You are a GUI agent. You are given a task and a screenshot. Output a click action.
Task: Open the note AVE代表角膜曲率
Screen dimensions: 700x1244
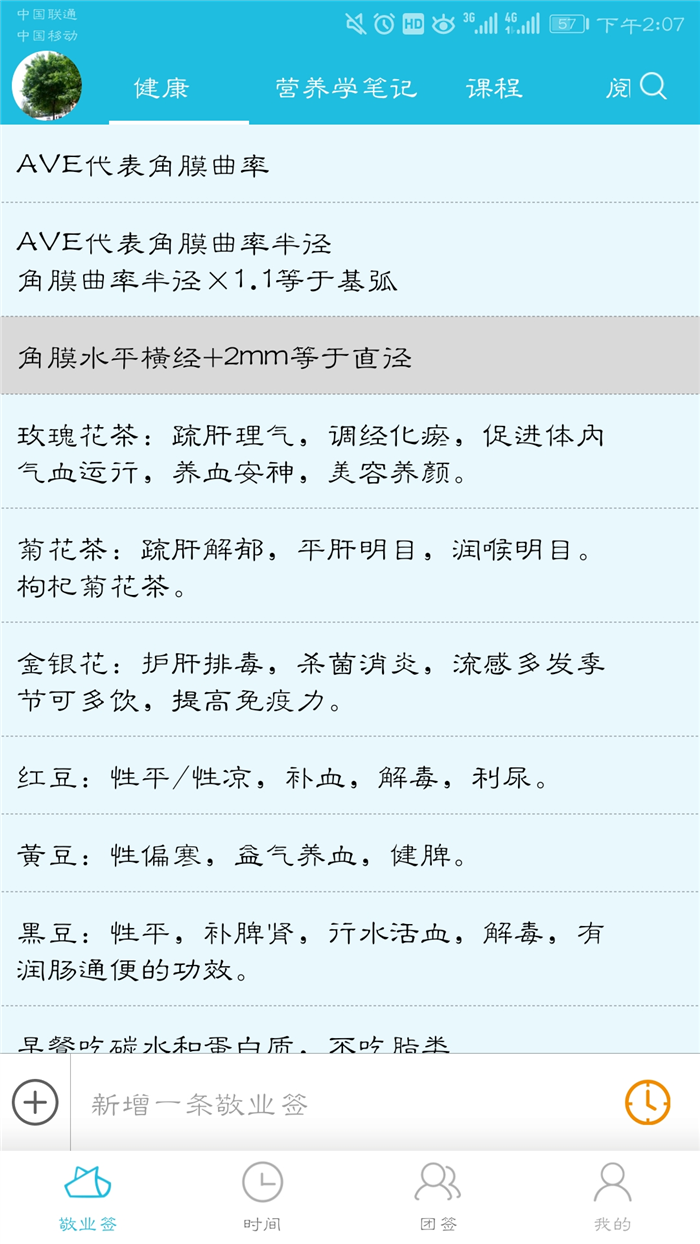pos(350,164)
